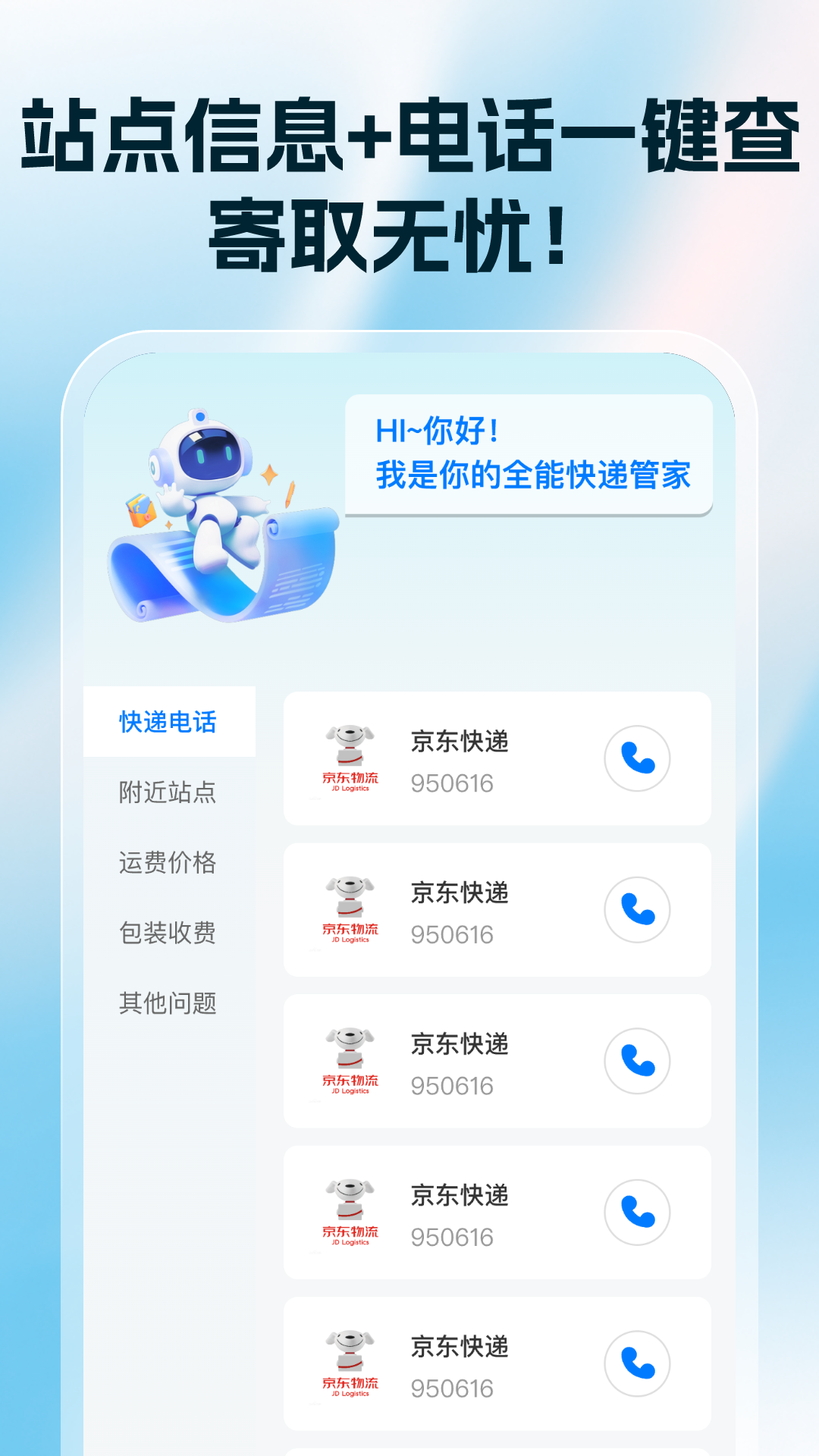Tap the phone icon on the third 京东快递 card
The height and width of the screenshot is (1456, 819).
point(638,1061)
